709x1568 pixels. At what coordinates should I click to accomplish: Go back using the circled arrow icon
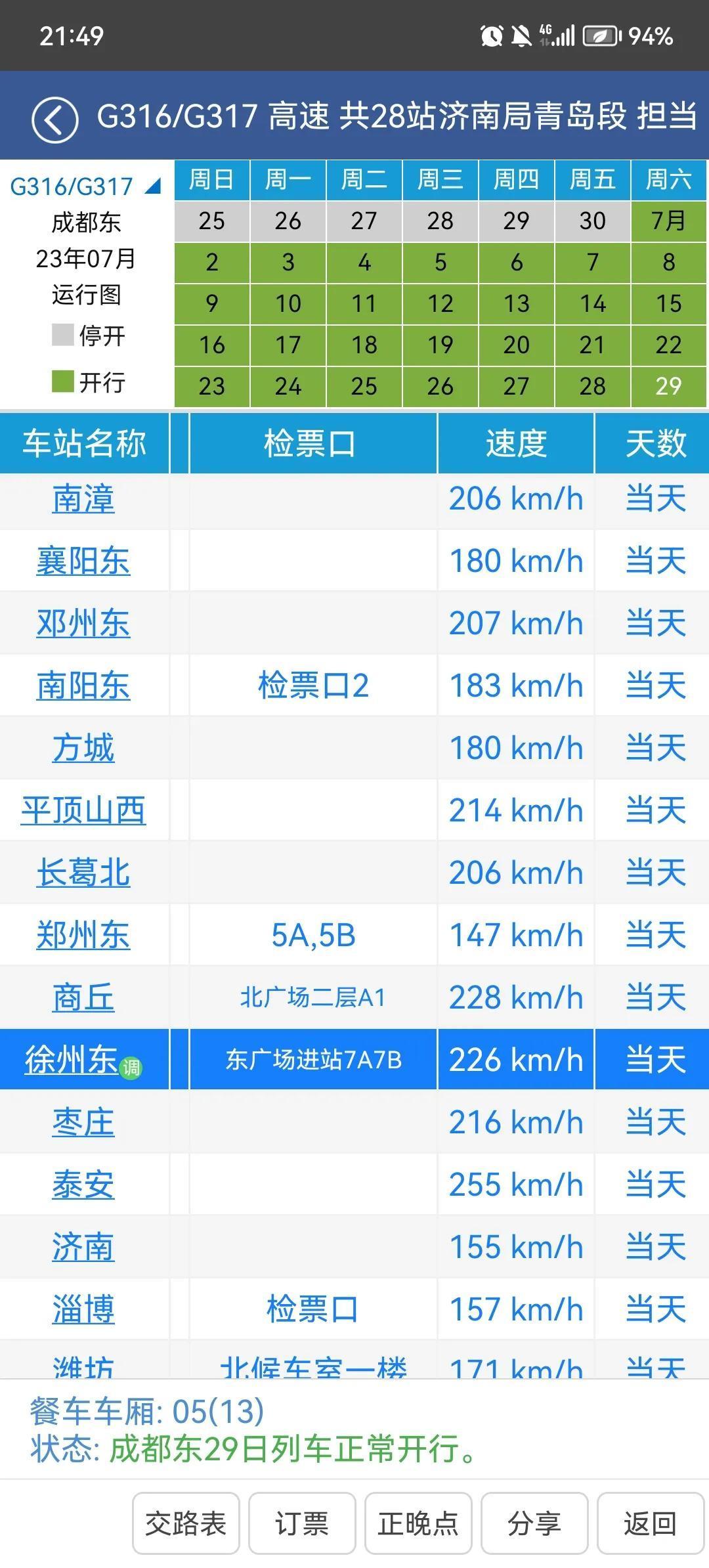point(55,120)
